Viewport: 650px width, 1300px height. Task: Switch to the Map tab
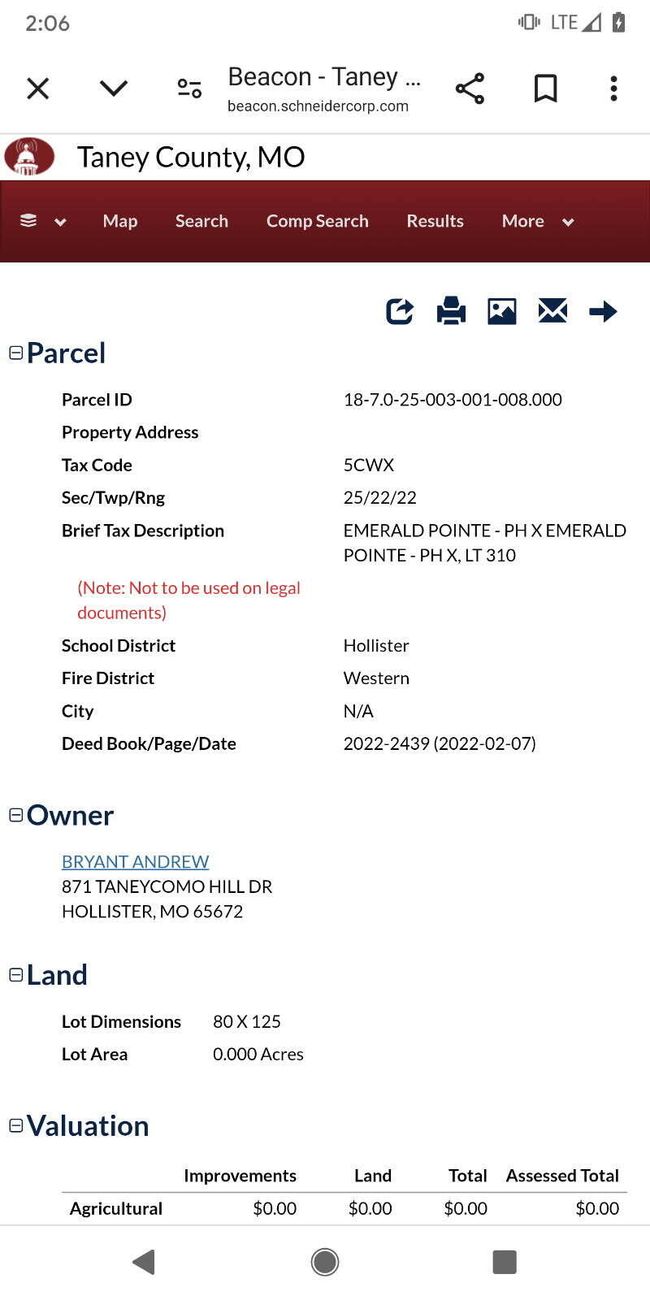pyautogui.click(x=120, y=221)
